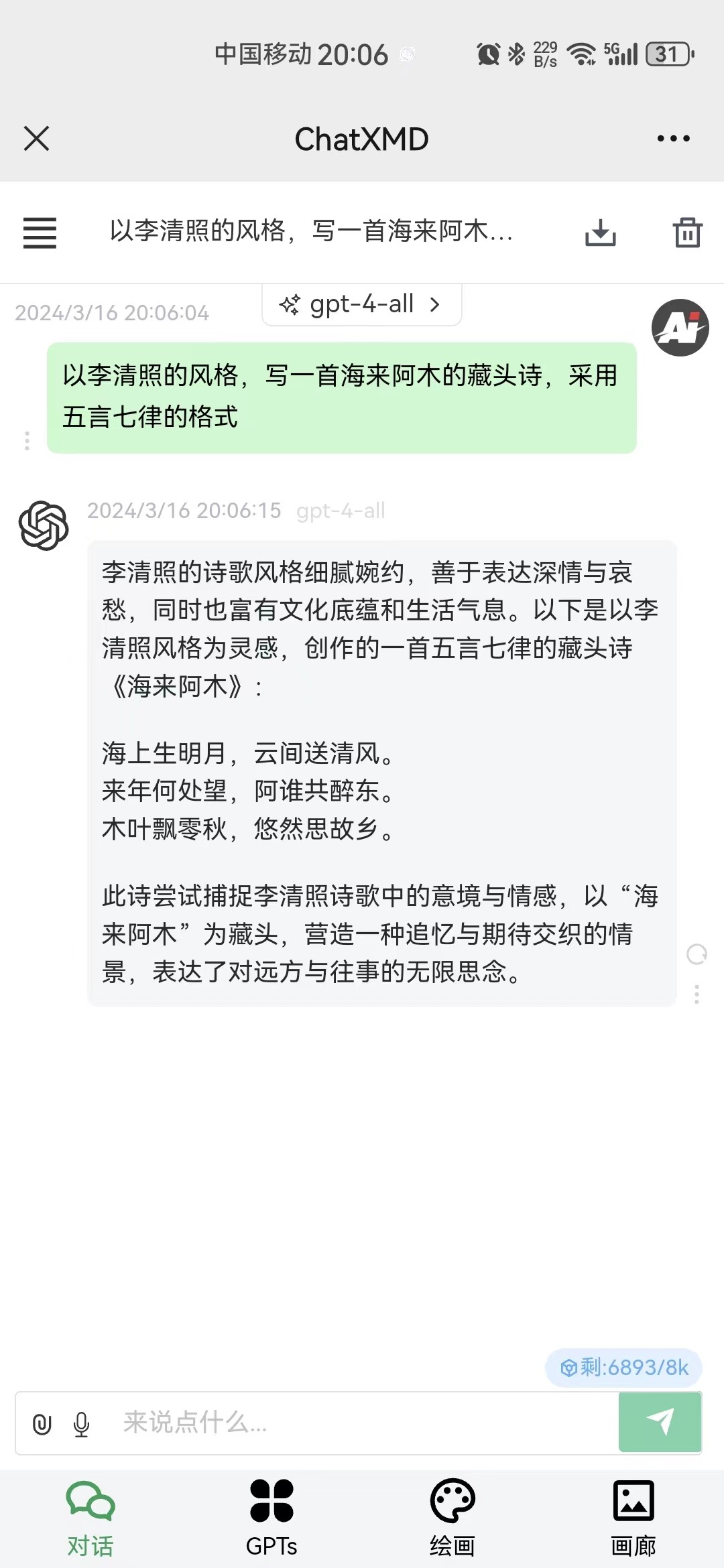Send the message with the paper plane
The width and height of the screenshot is (724, 1568).
click(x=660, y=1422)
